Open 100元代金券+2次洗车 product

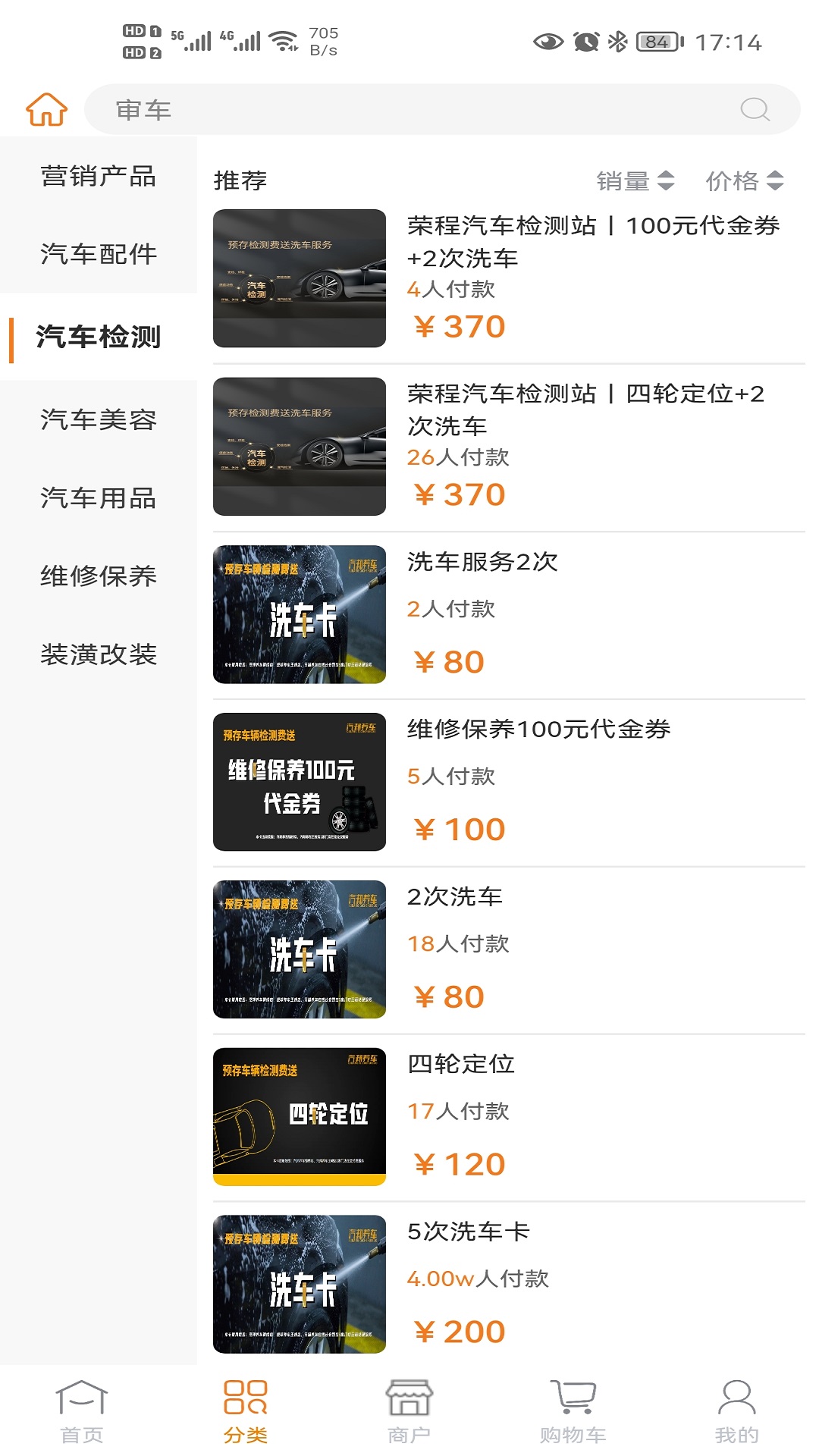point(509,278)
